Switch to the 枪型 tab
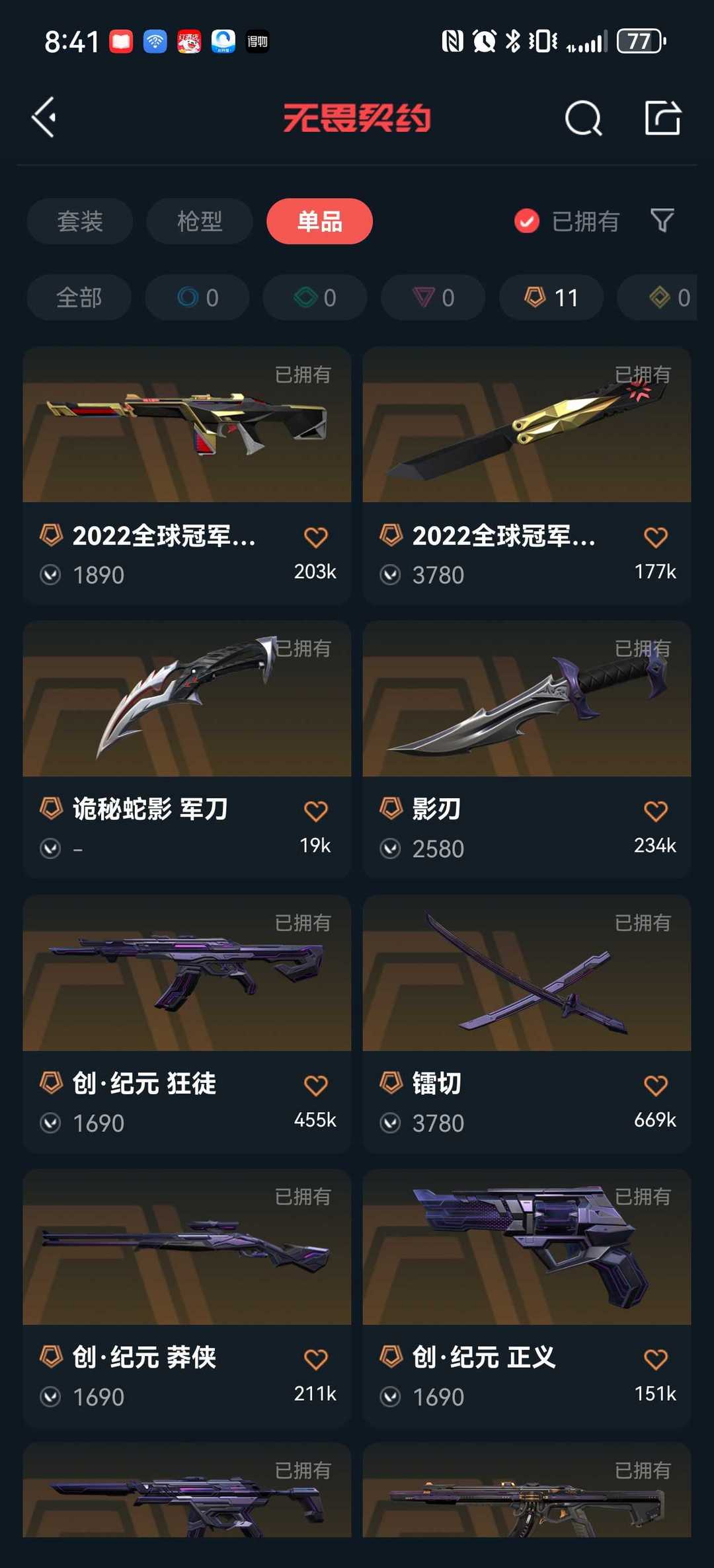 click(x=200, y=221)
